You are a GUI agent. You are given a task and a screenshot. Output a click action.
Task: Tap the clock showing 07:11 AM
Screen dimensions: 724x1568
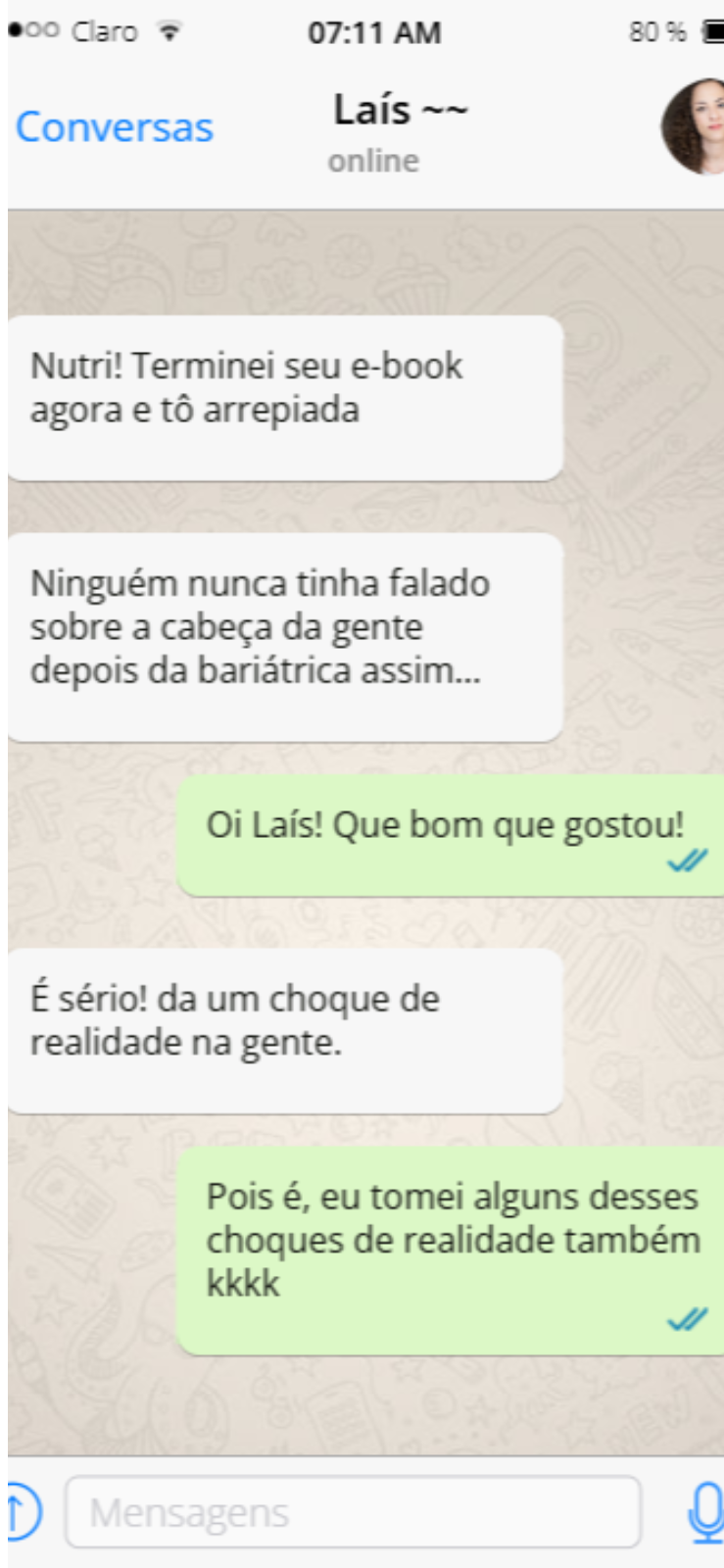[x=375, y=32]
